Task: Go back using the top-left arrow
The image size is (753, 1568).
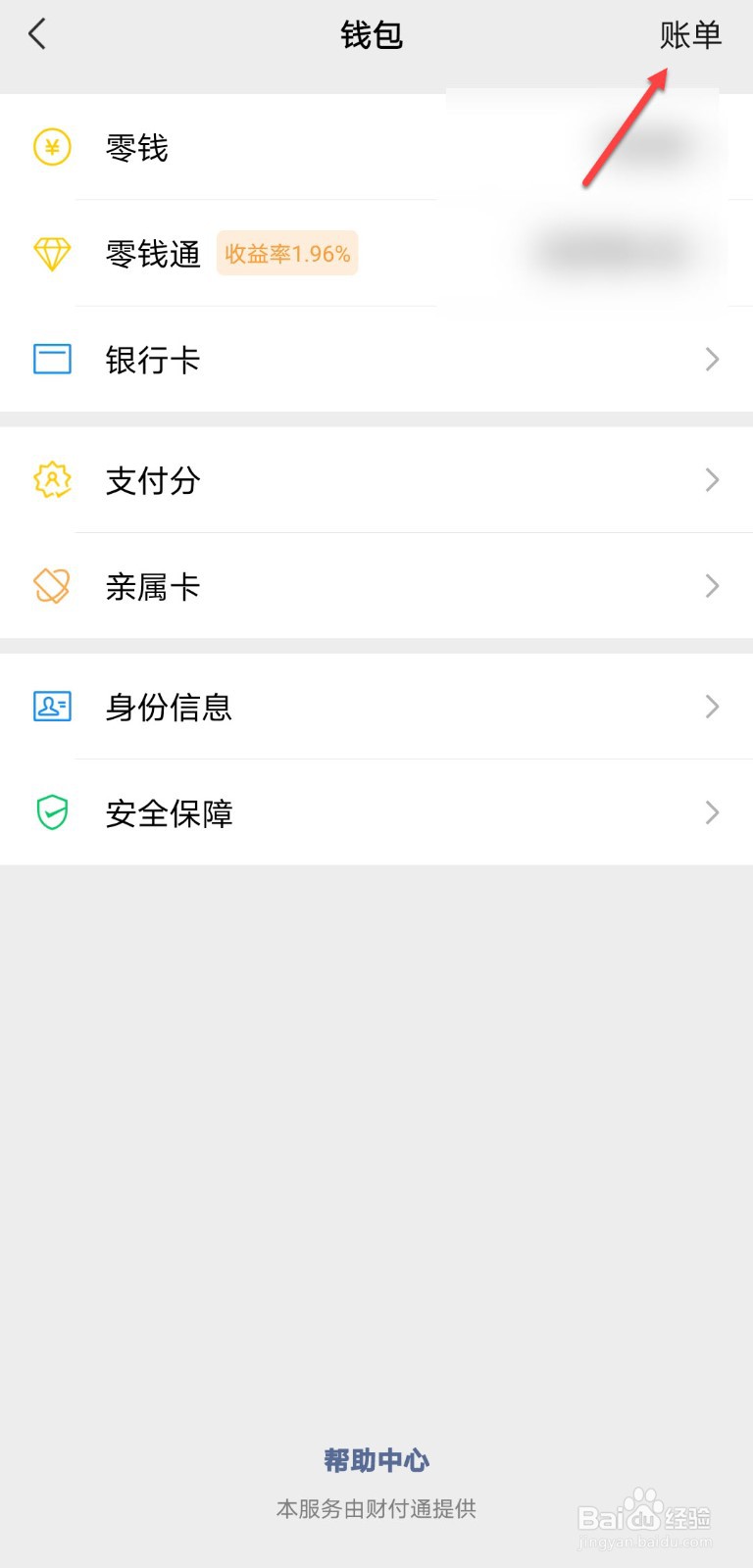Action: [x=37, y=35]
